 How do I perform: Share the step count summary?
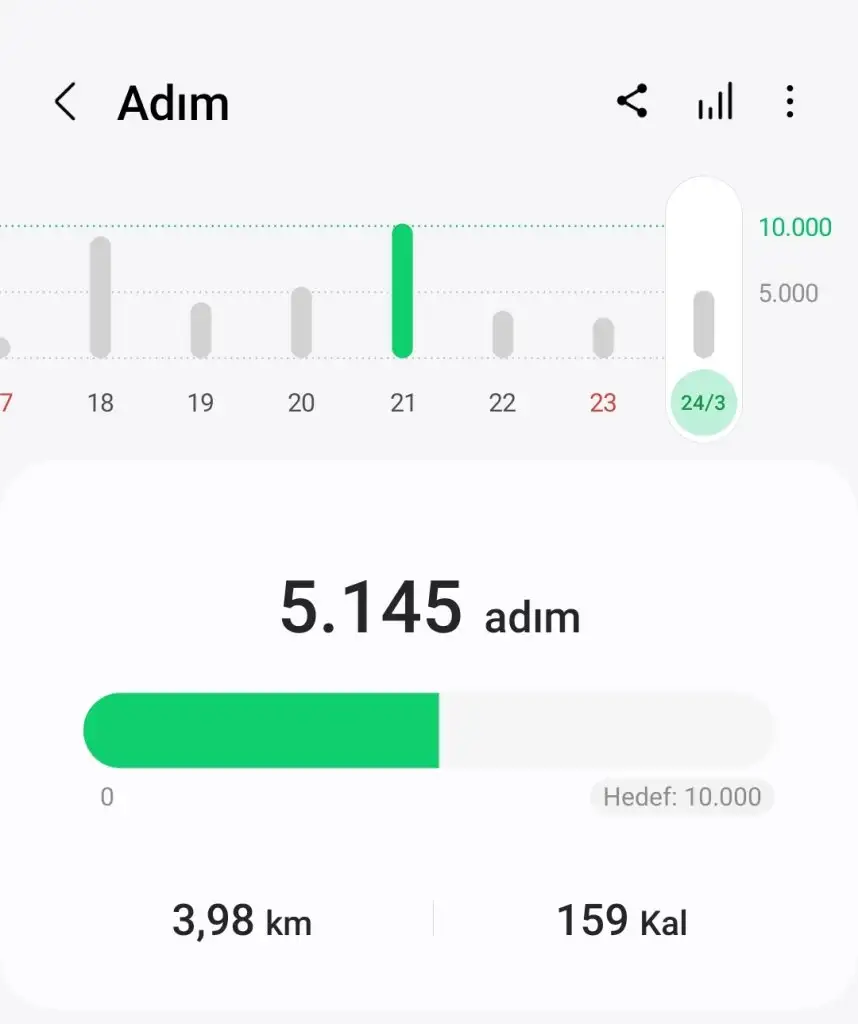[x=632, y=101]
